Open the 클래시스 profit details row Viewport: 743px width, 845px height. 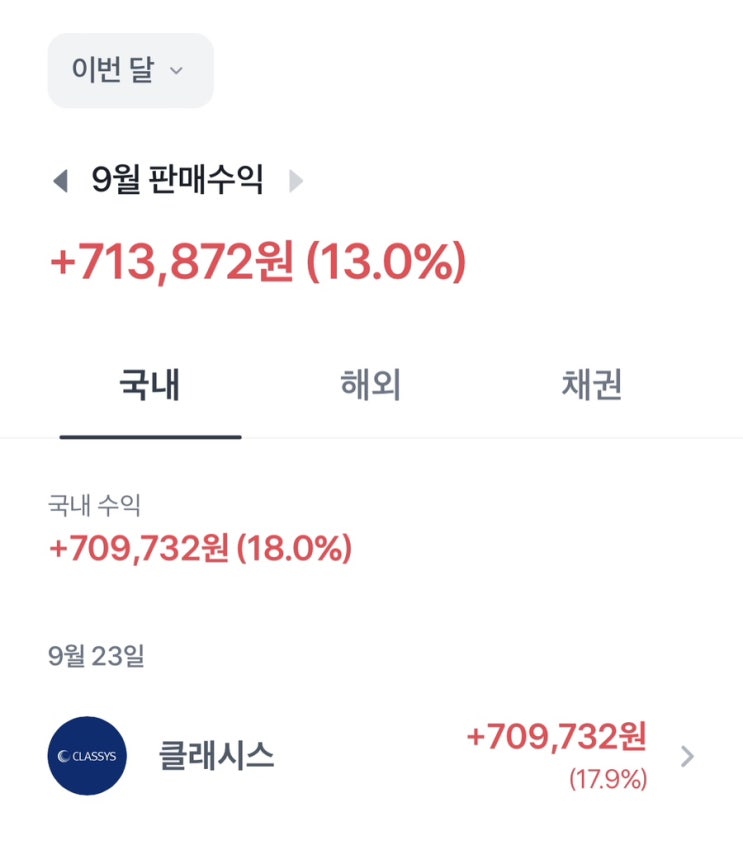coord(371,756)
